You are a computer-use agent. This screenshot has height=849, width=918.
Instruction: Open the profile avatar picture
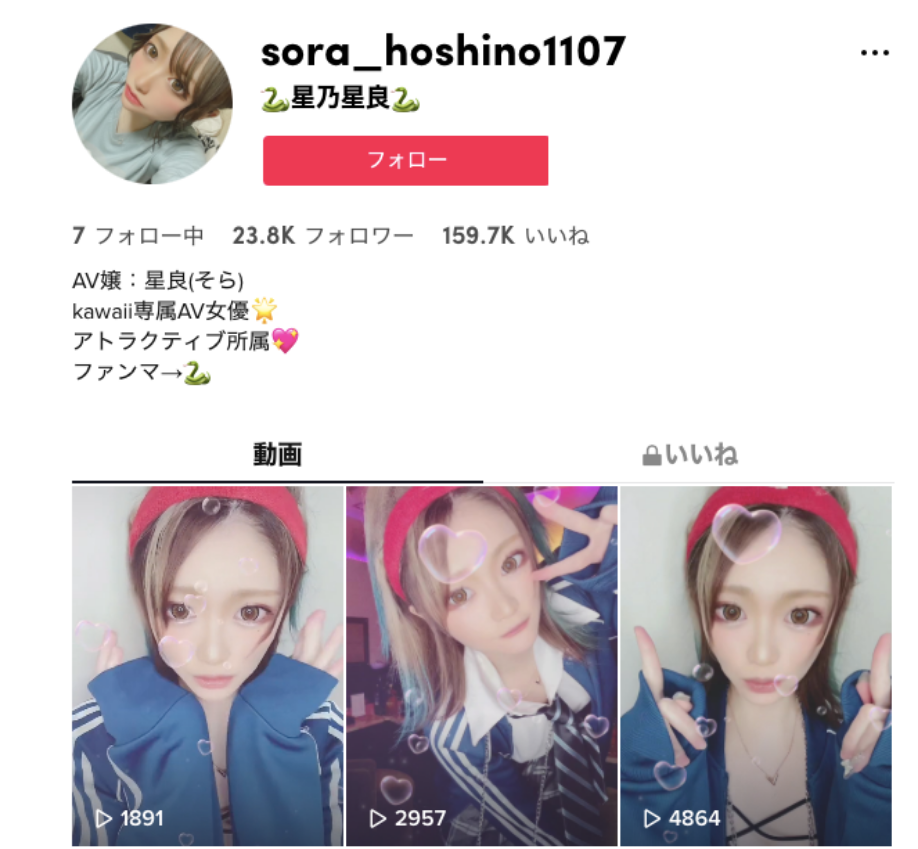click(152, 104)
